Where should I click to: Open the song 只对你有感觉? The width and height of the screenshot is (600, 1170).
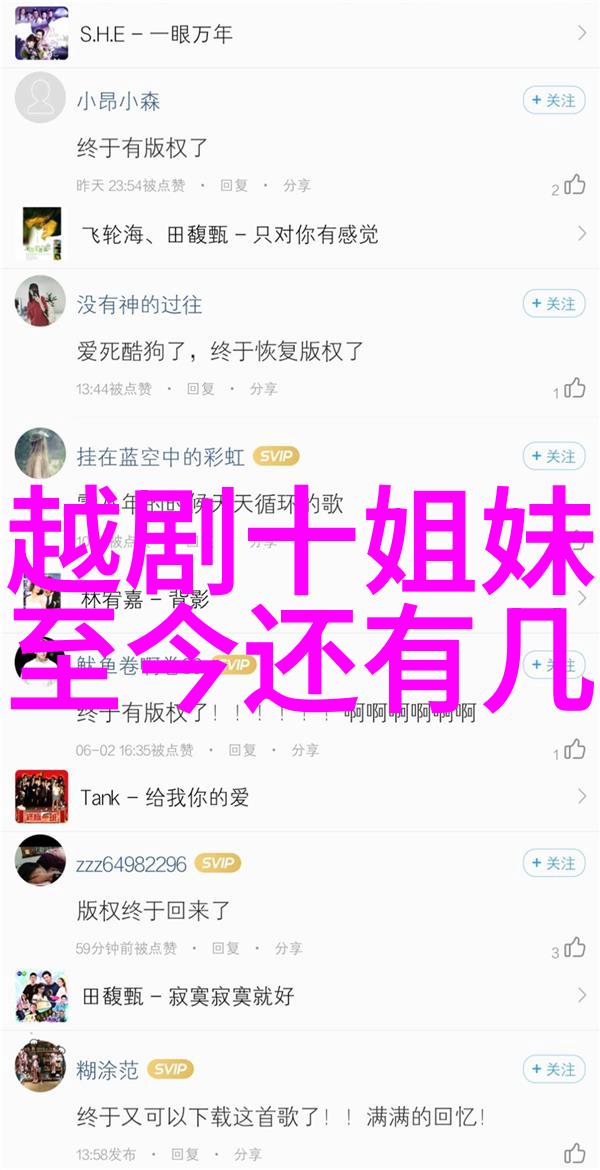300,235
